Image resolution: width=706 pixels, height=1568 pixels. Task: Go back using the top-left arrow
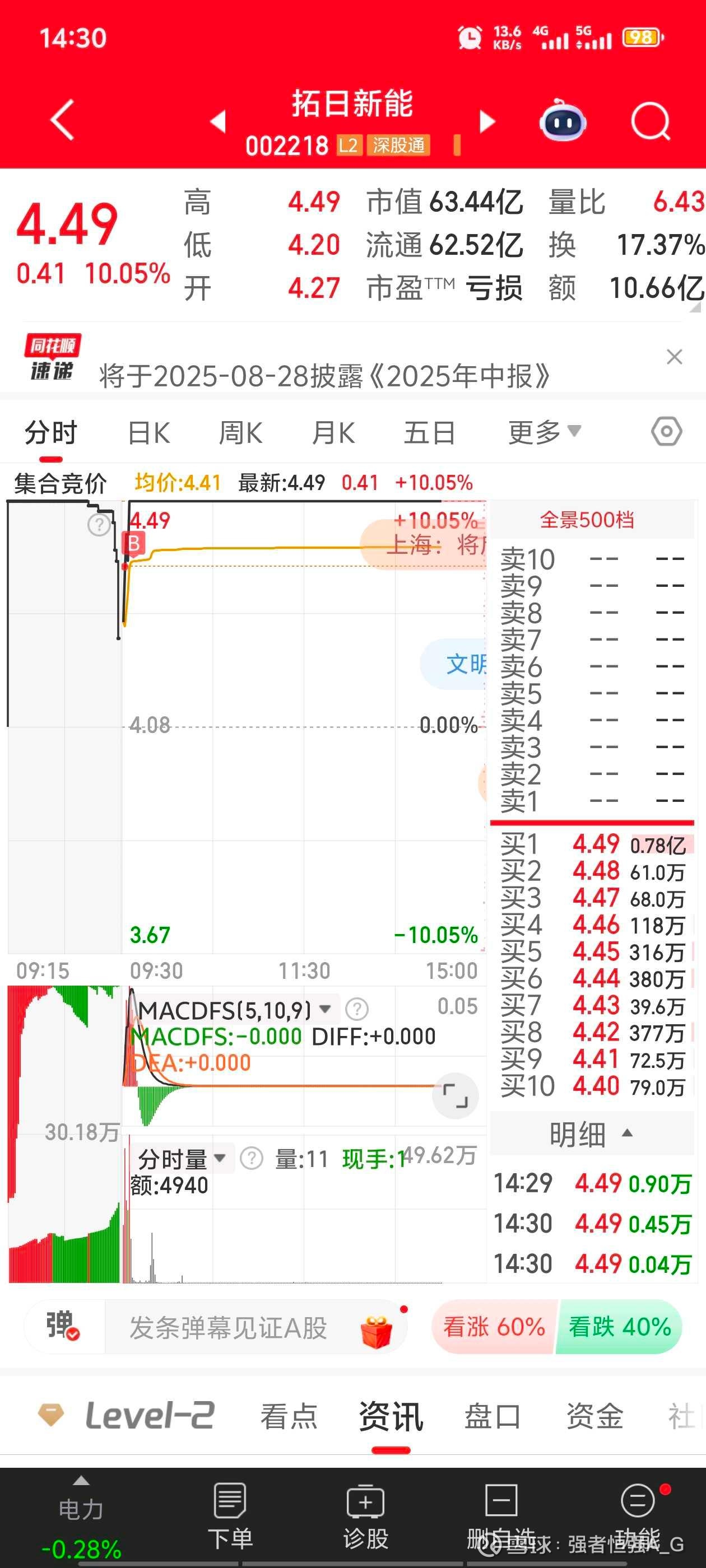62,120
